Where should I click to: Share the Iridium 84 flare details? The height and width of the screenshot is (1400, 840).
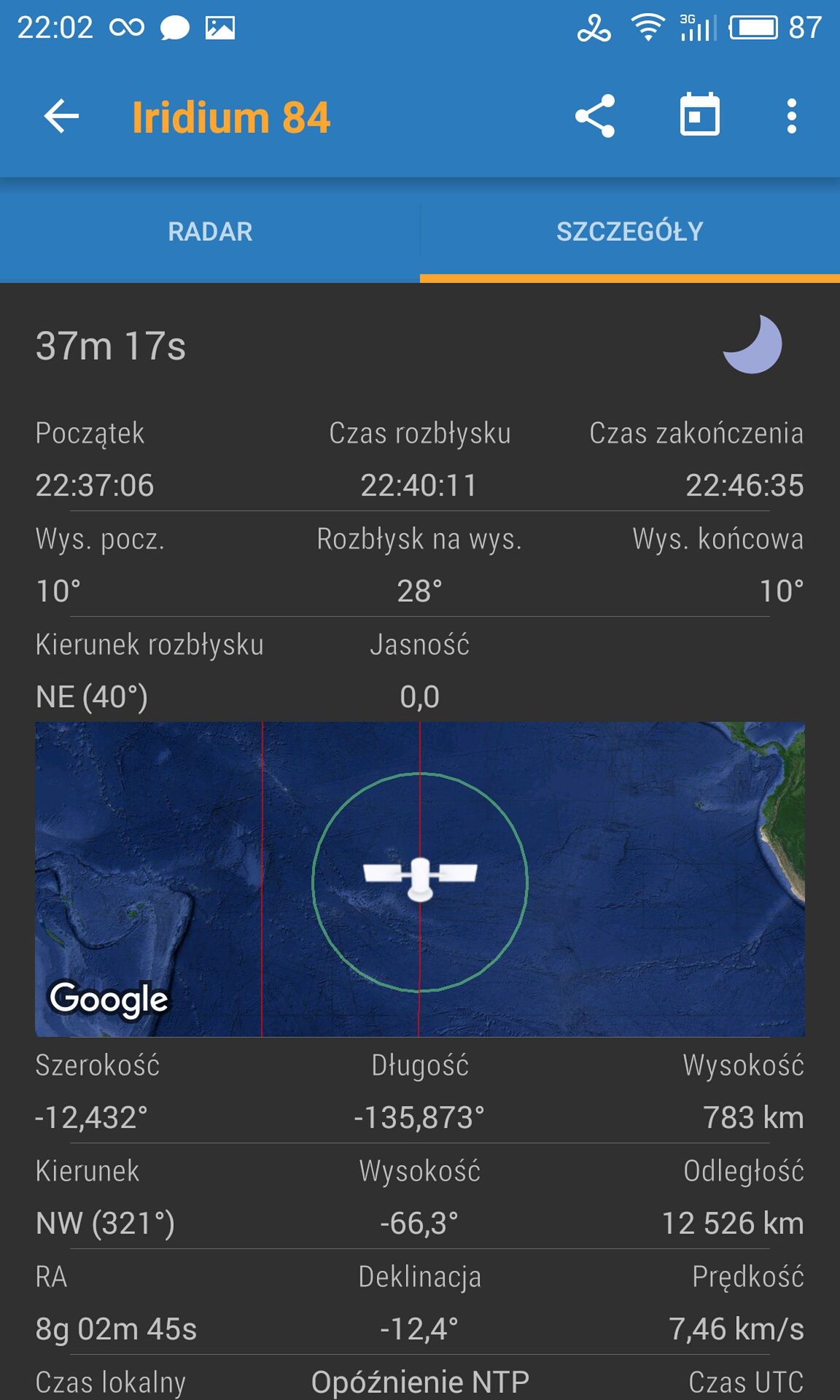[x=595, y=116]
